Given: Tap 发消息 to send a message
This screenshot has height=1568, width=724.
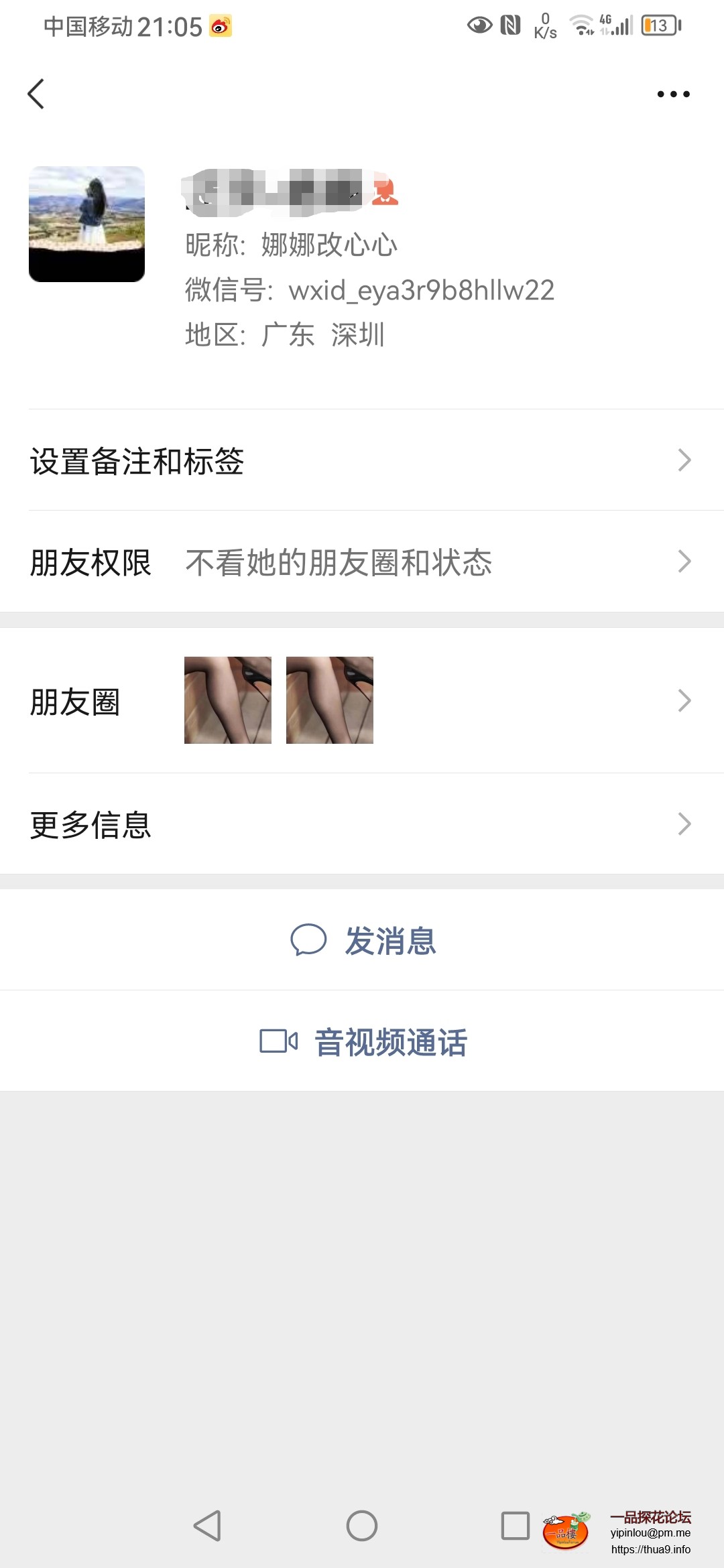Looking at the screenshot, I should pos(391,941).
